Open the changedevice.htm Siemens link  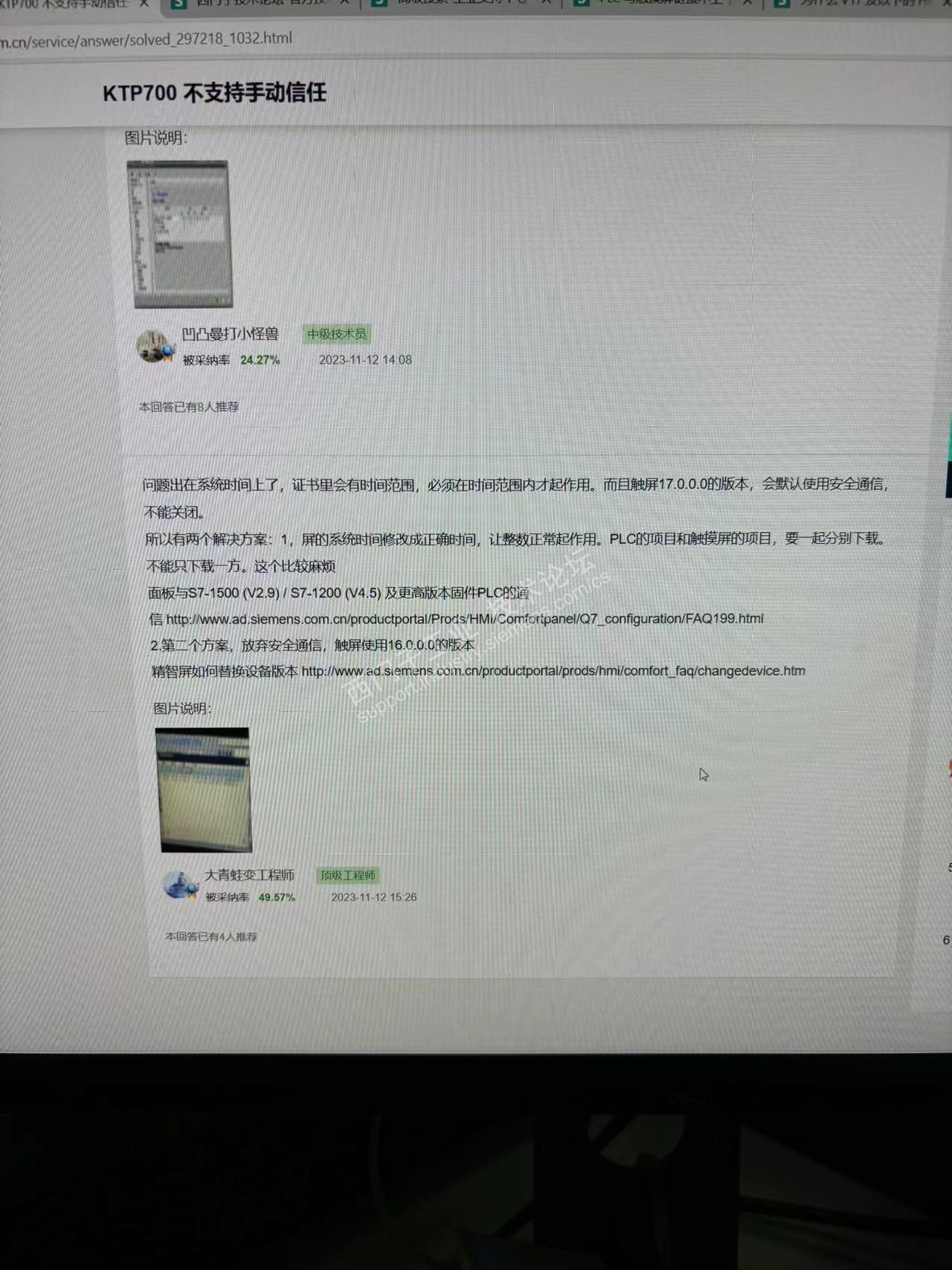point(553,671)
